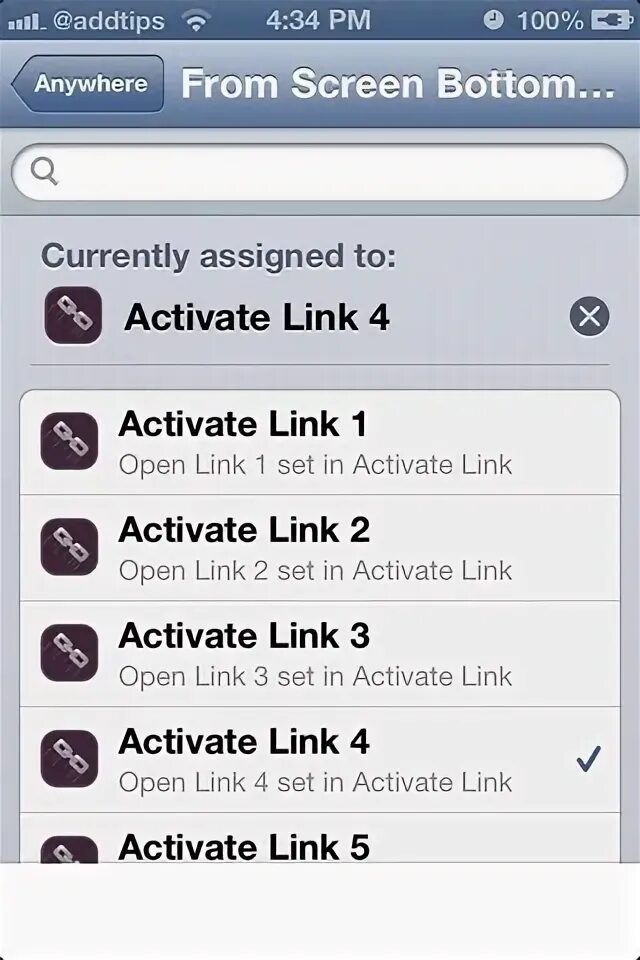Screen dimensions: 640x960
Task: Select Activate Link 1
Action: tap(320, 442)
